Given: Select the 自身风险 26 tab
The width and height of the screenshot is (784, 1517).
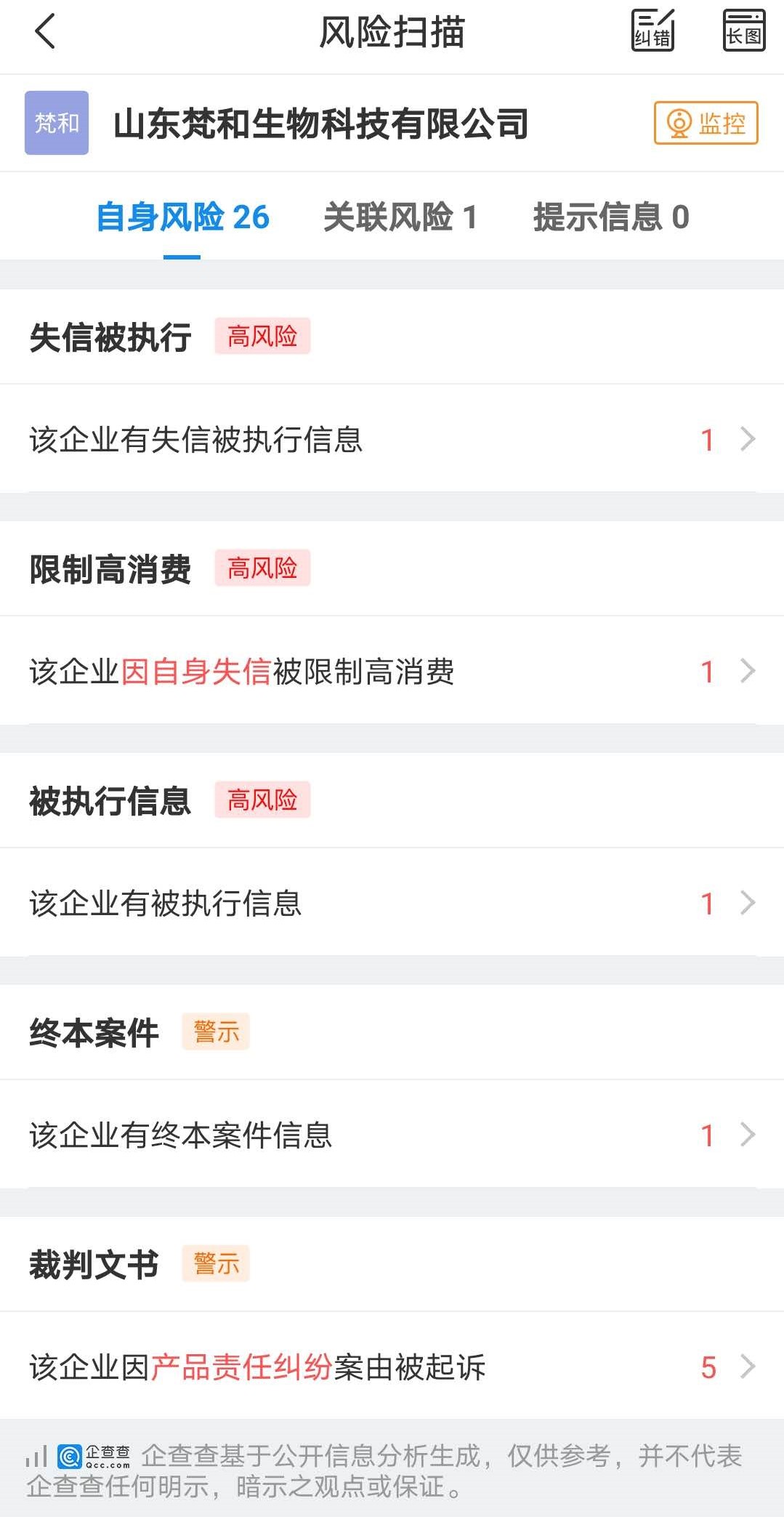Looking at the screenshot, I should click(184, 217).
